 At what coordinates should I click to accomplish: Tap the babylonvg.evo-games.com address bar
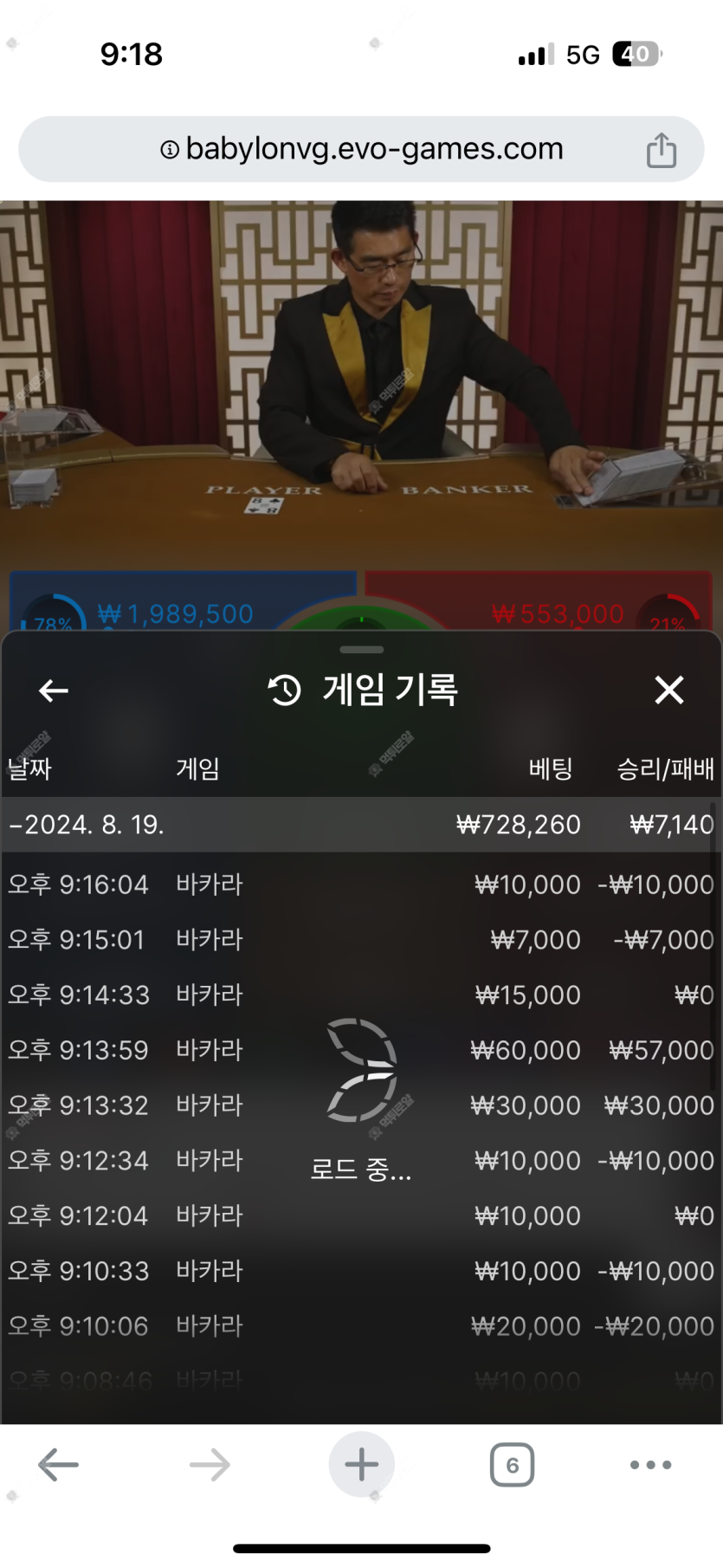[361, 149]
